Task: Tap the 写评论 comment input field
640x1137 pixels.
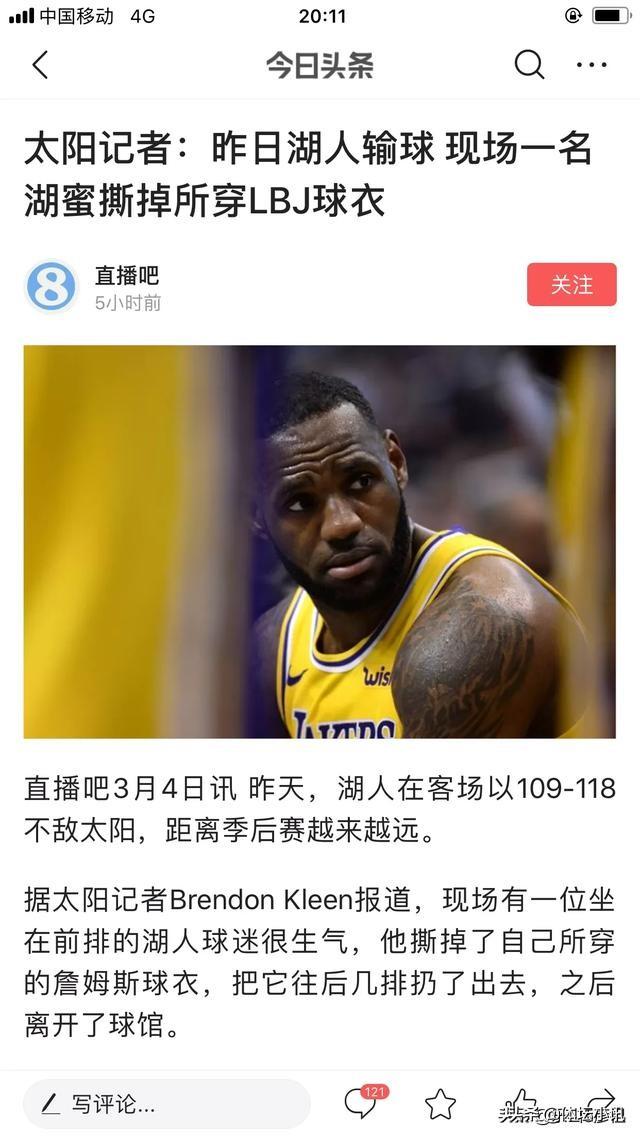Action: point(167,1104)
